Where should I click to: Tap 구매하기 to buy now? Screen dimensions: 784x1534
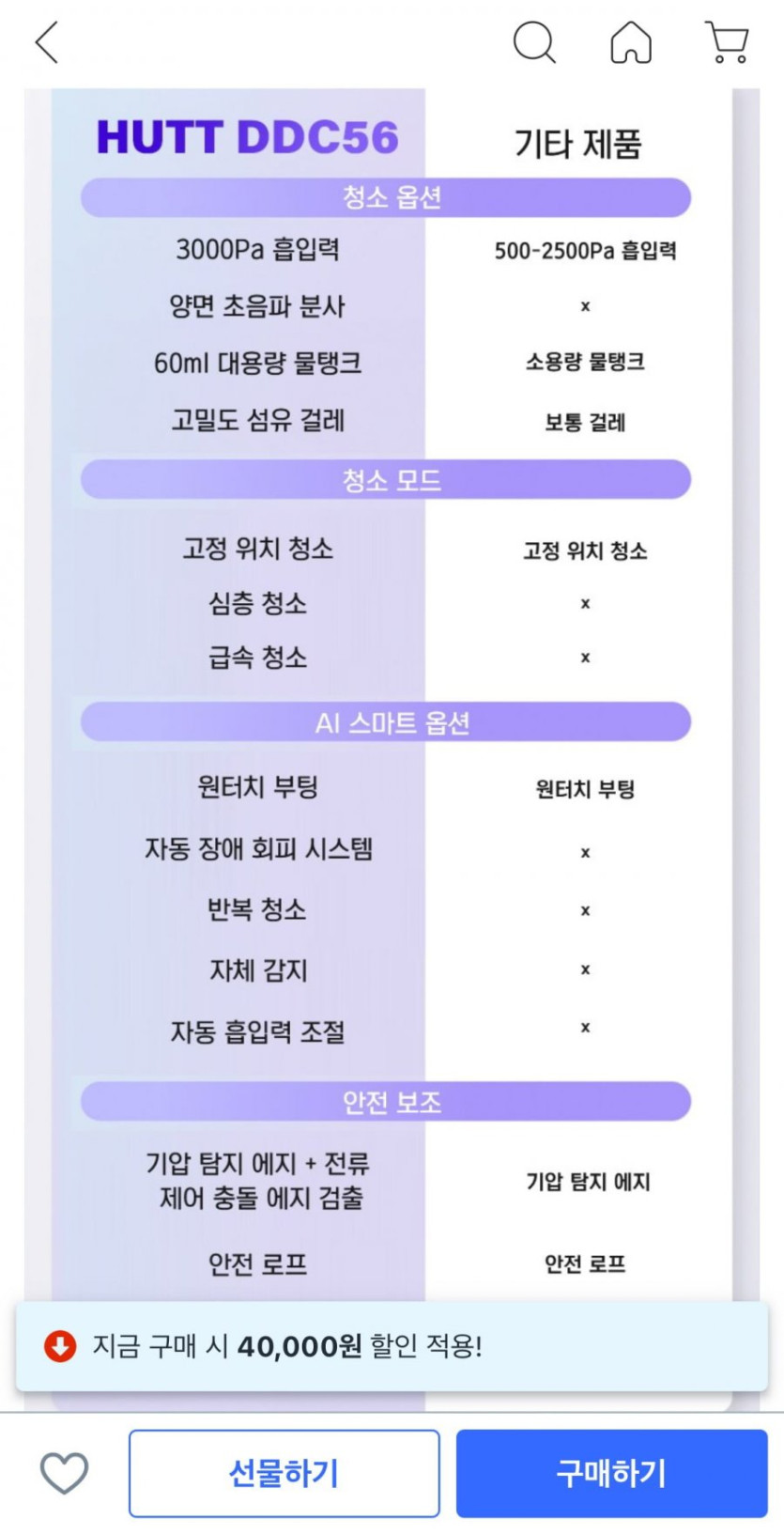611,1473
